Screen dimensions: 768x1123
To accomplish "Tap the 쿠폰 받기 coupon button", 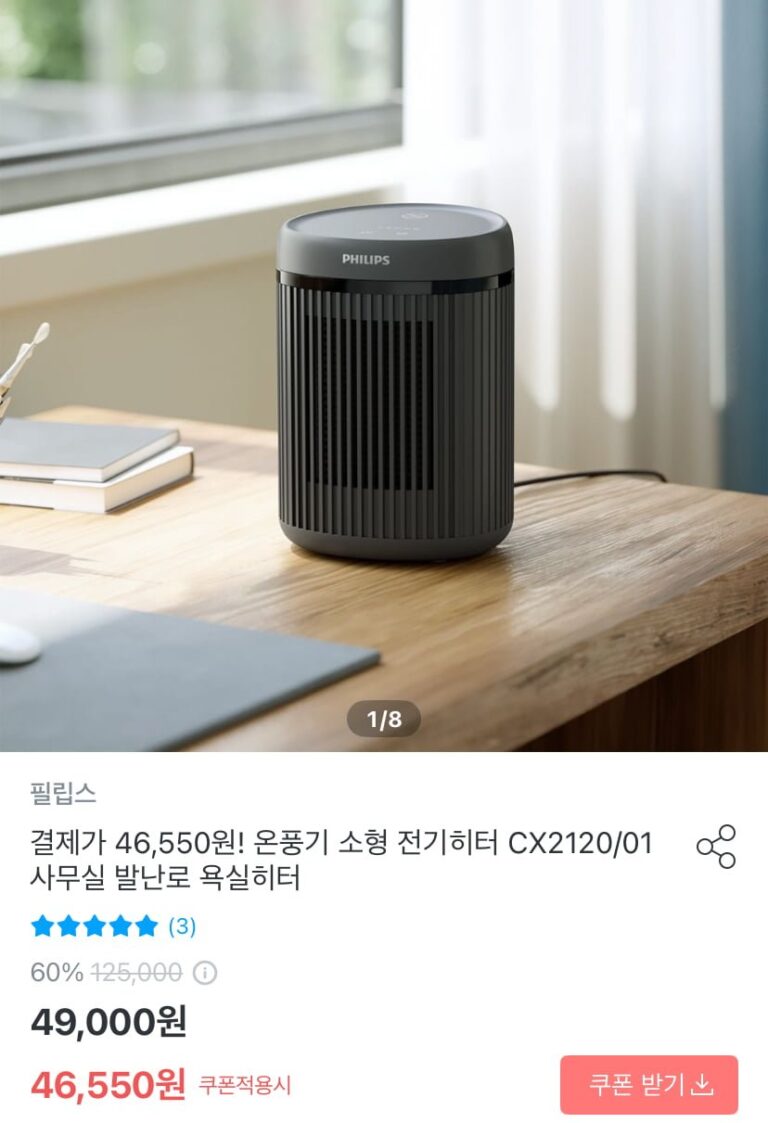I will 649,1084.
